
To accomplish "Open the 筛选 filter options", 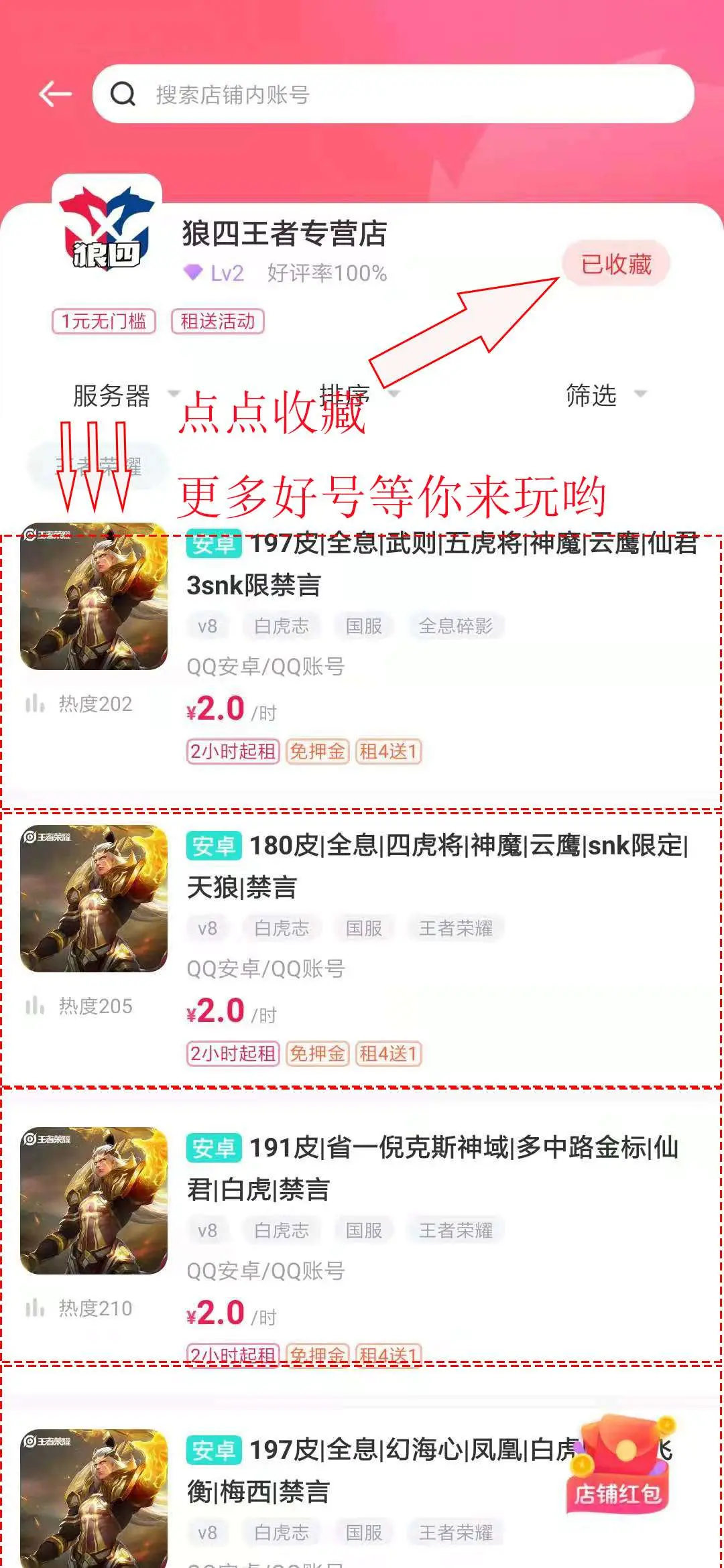I will coord(606,395).
